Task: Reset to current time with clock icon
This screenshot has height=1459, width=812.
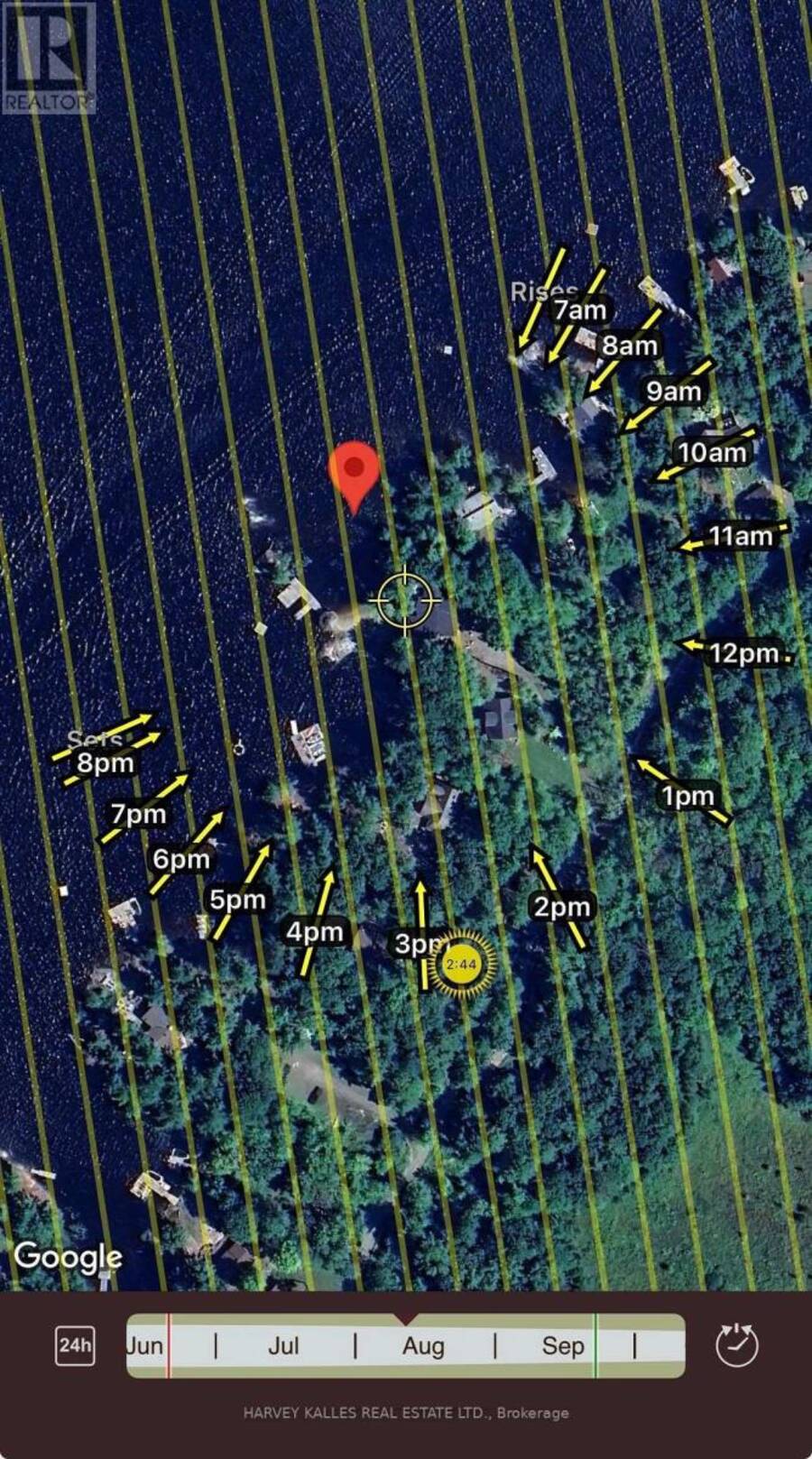Action: click(736, 1344)
